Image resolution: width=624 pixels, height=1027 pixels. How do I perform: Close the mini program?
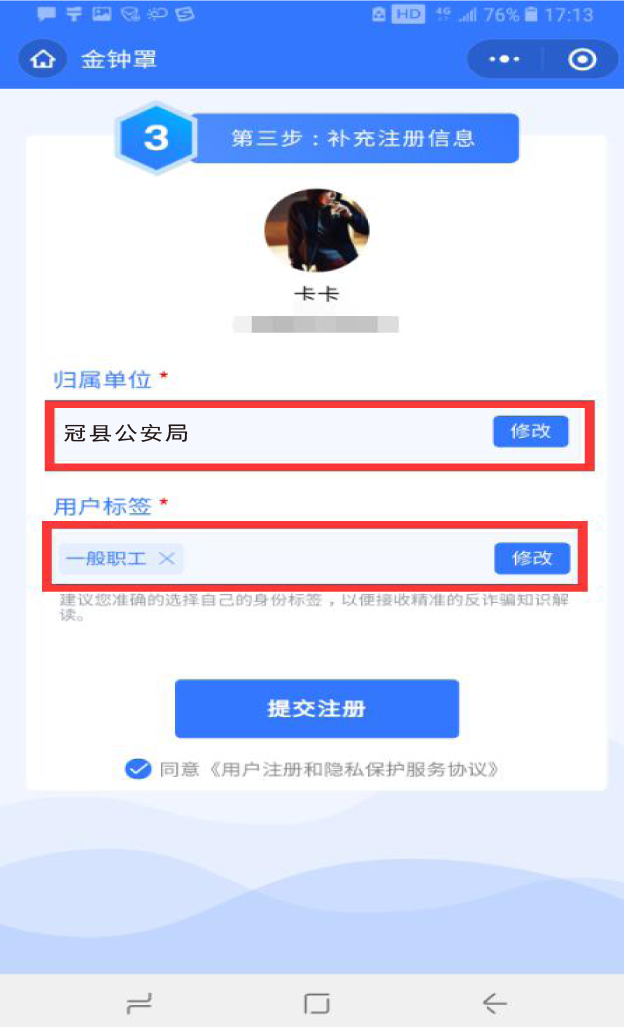coord(581,60)
